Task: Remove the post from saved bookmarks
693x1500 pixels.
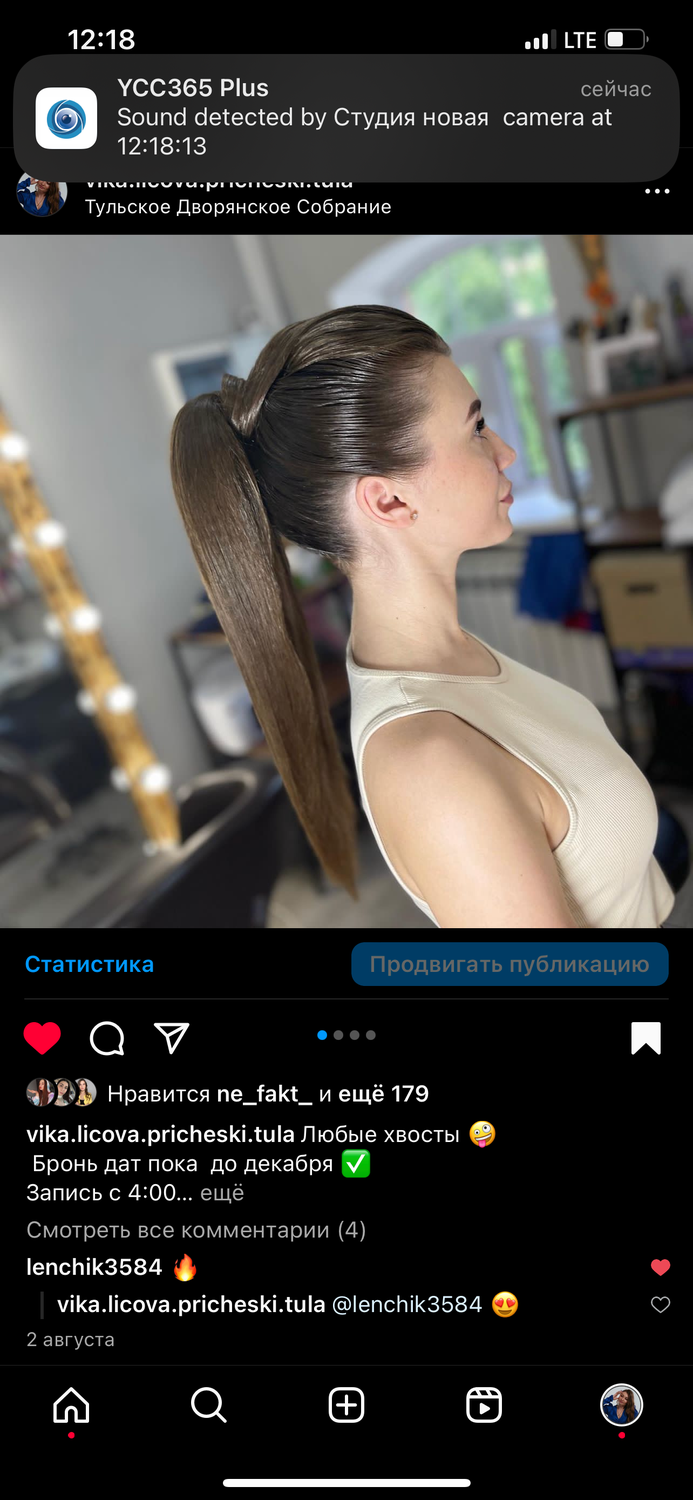Action: 646,1039
